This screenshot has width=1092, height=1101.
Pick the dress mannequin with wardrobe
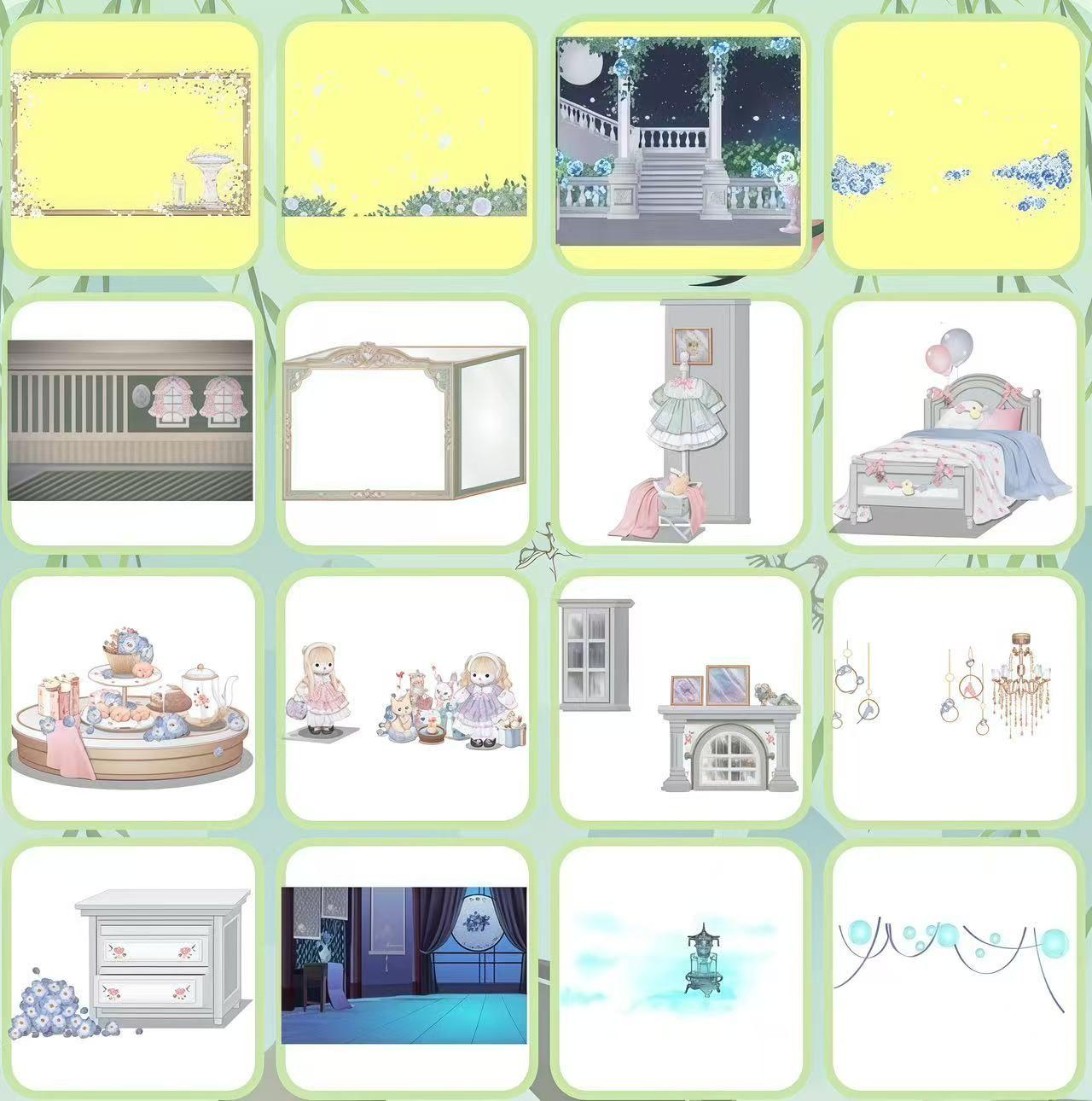click(680, 422)
